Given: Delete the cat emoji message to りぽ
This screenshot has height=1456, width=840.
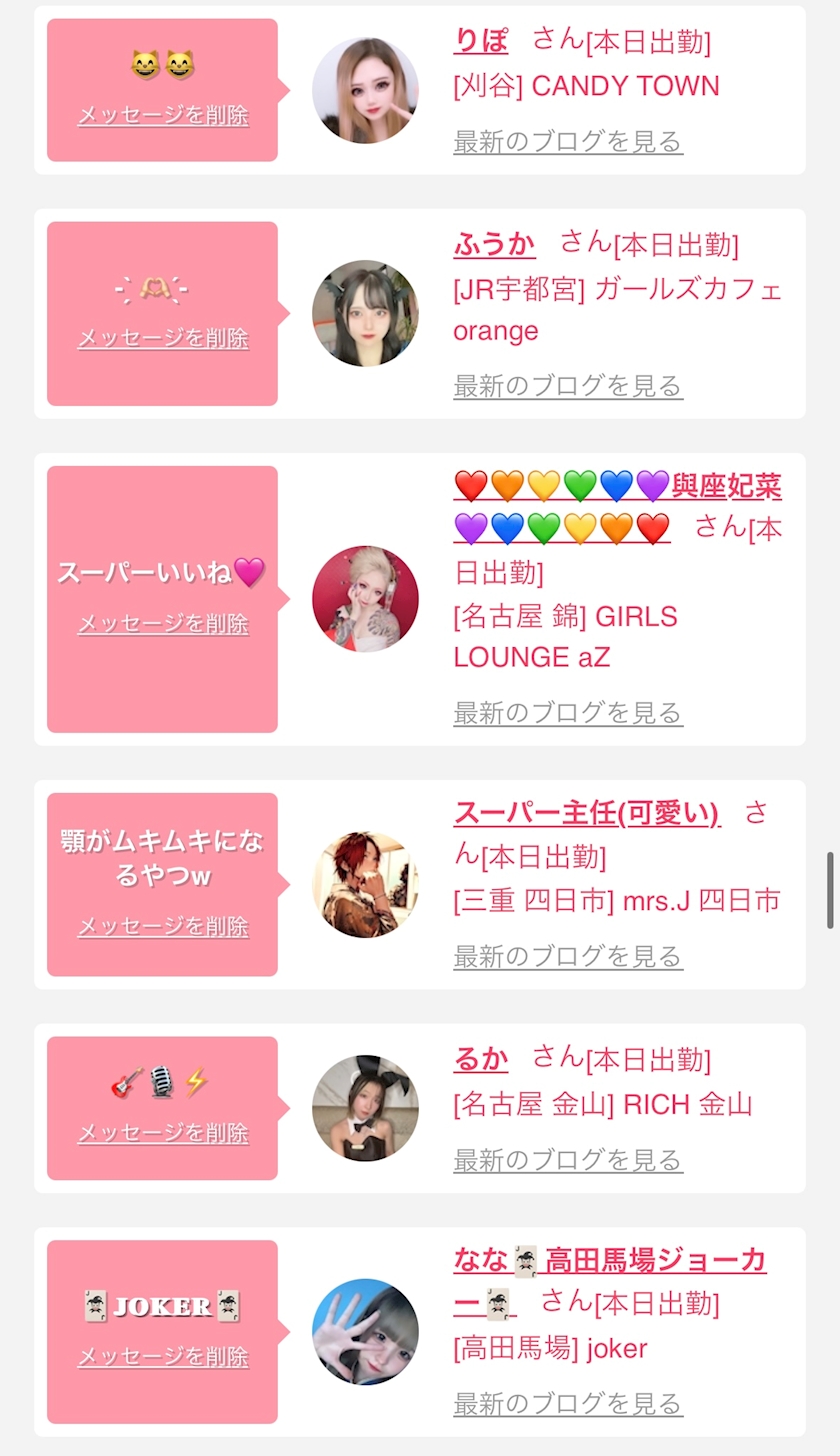Looking at the screenshot, I should tap(163, 115).
